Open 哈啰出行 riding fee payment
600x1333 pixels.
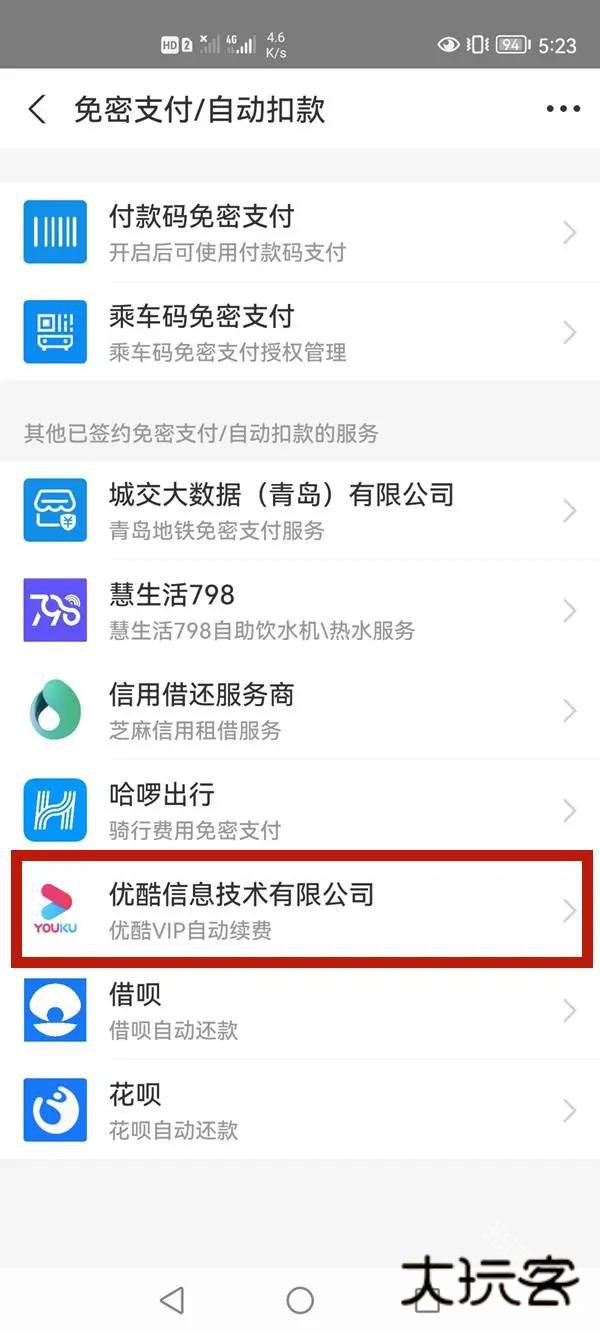click(x=300, y=810)
